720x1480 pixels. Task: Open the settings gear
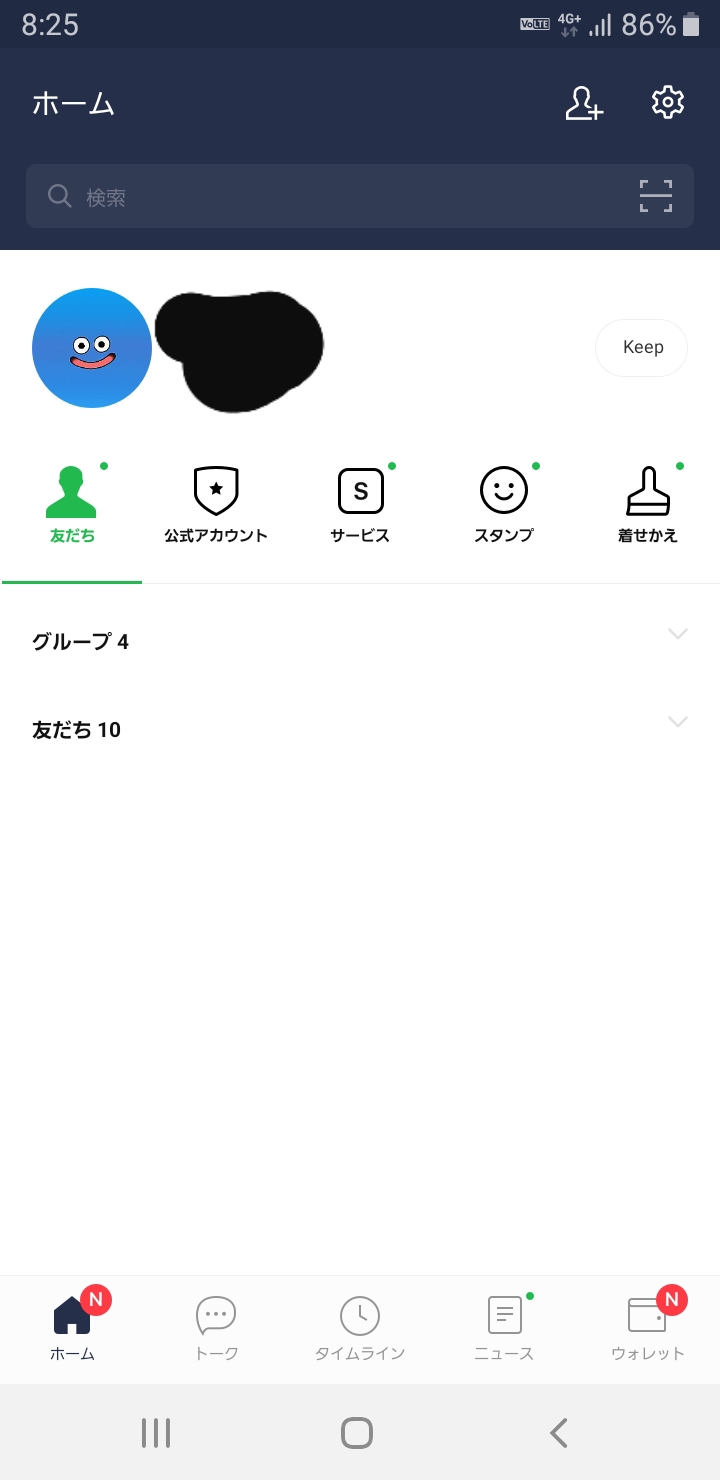pyautogui.click(x=668, y=102)
